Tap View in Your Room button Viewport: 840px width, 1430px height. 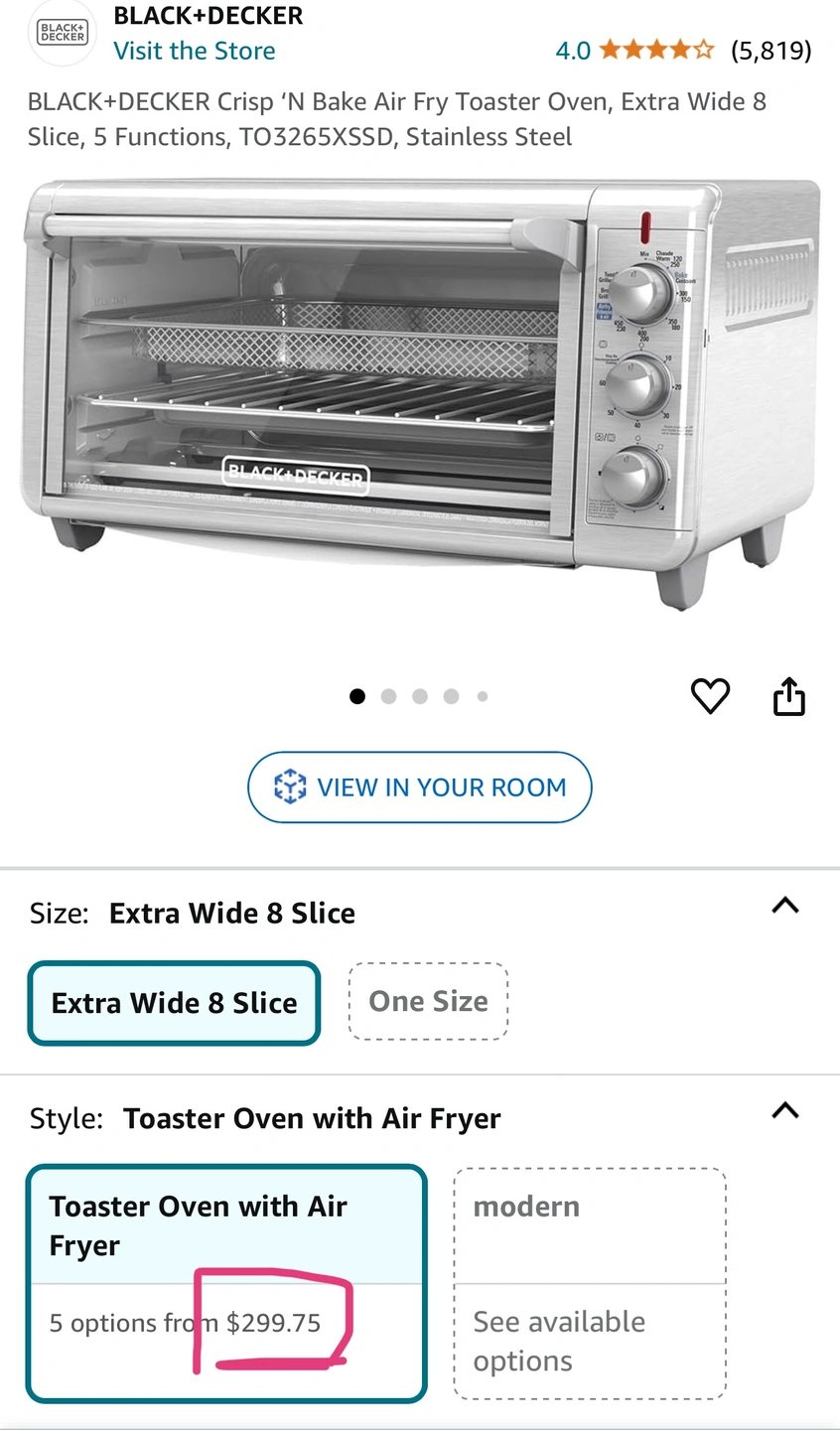[x=420, y=787]
